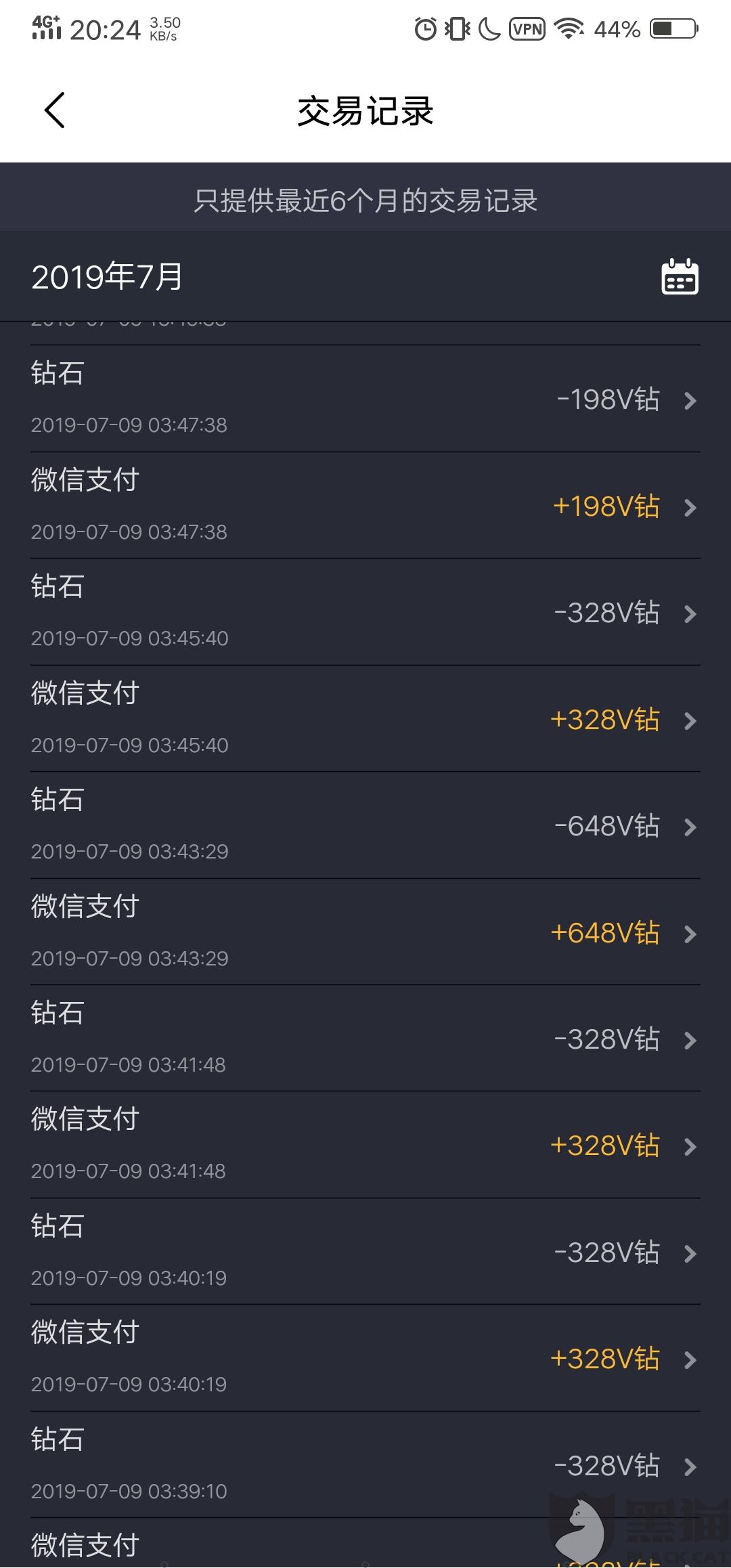View the +328V钻 微信支付 record at 03:41:48
This screenshot has height=1568, width=731.
pyautogui.click(x=365, y=1145)
